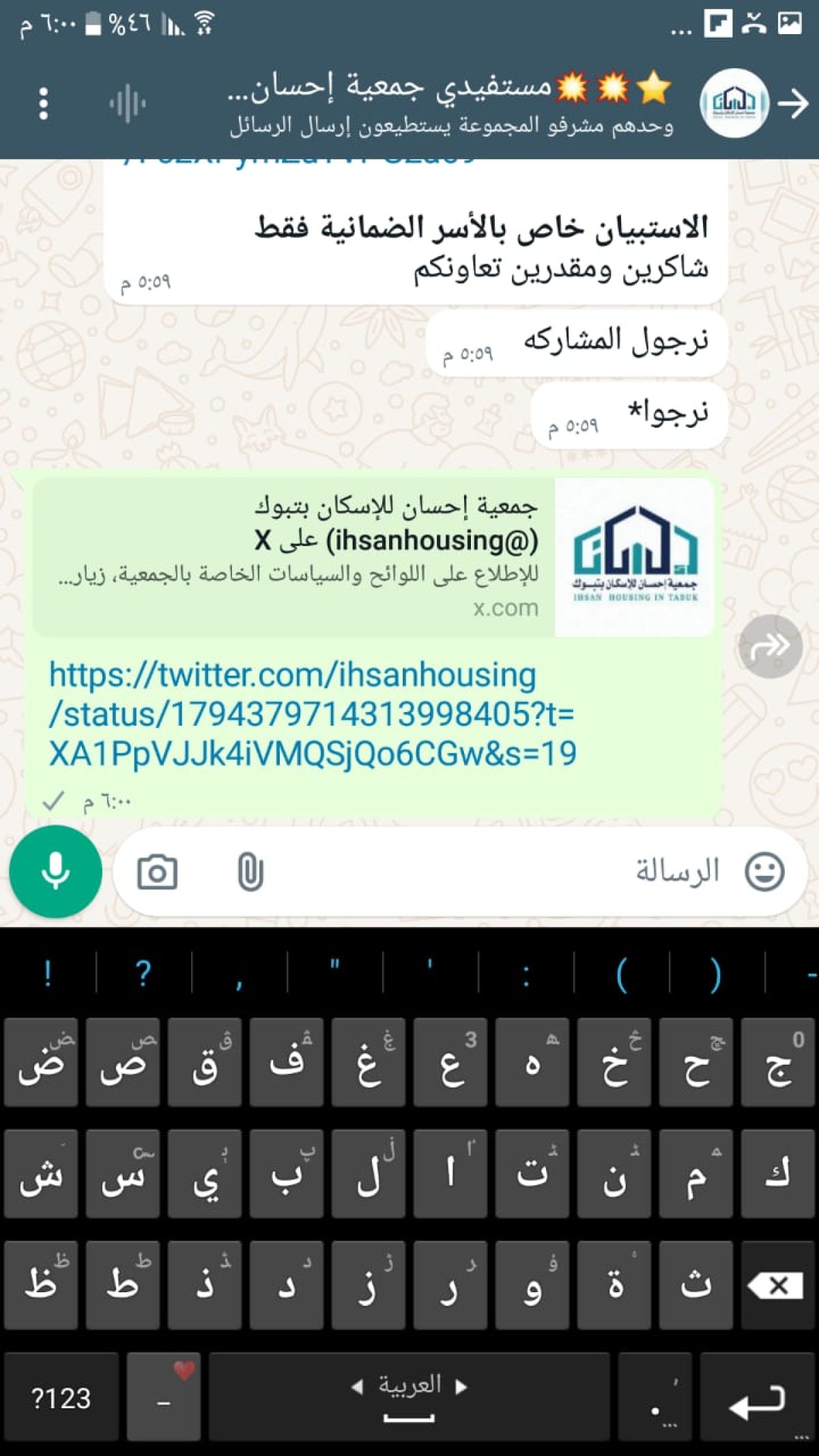Switch keyboard to ?123 symbols
Viewport: 819px width, 1456px height.
coord(61,1397)
